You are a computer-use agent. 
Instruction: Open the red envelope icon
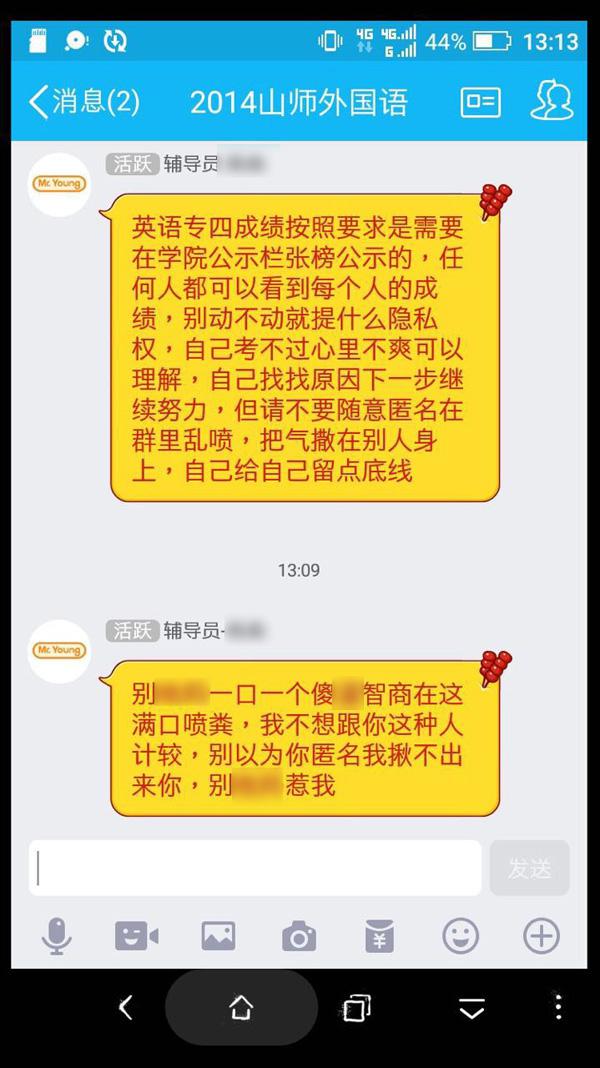coord(379,936)
